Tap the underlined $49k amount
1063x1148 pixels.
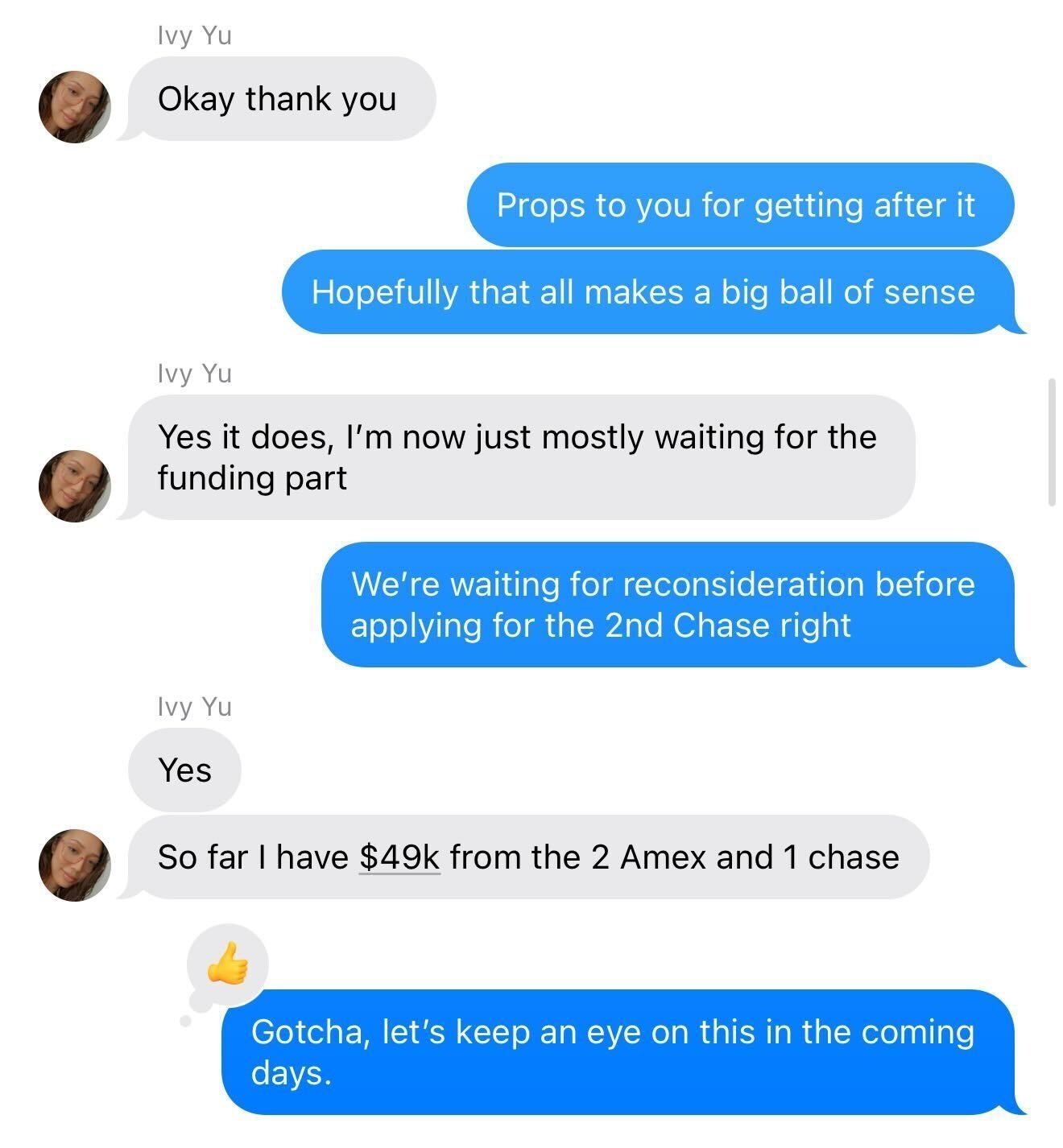click(x=399, y=857)
